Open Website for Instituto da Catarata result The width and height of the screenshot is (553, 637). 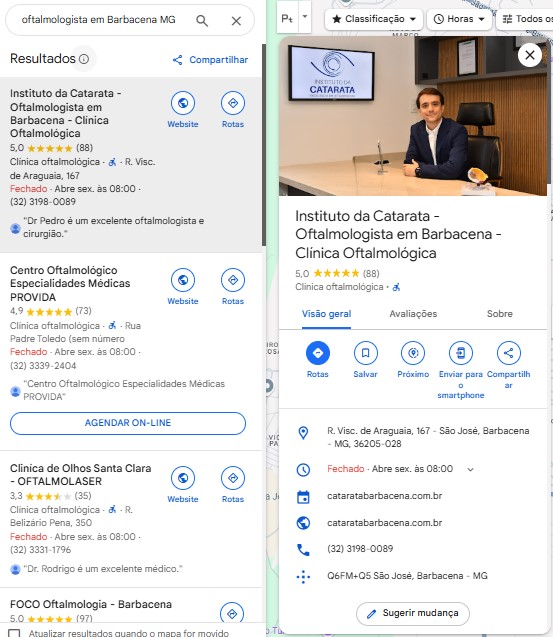(x=183, y=110)
